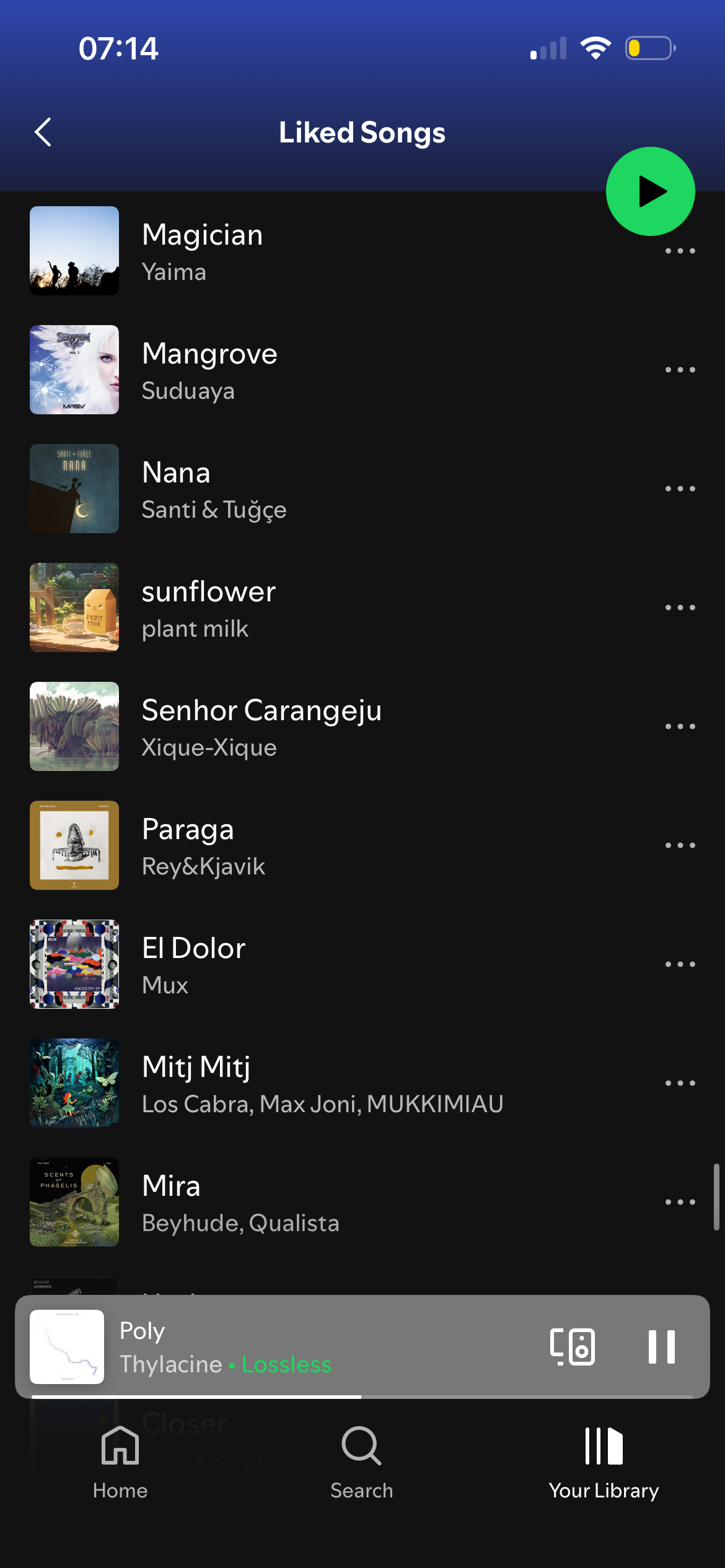This screenshot has width=725, height=1568.
Task: Go back from Liked Songs
Action: click(x=43, y=132)
